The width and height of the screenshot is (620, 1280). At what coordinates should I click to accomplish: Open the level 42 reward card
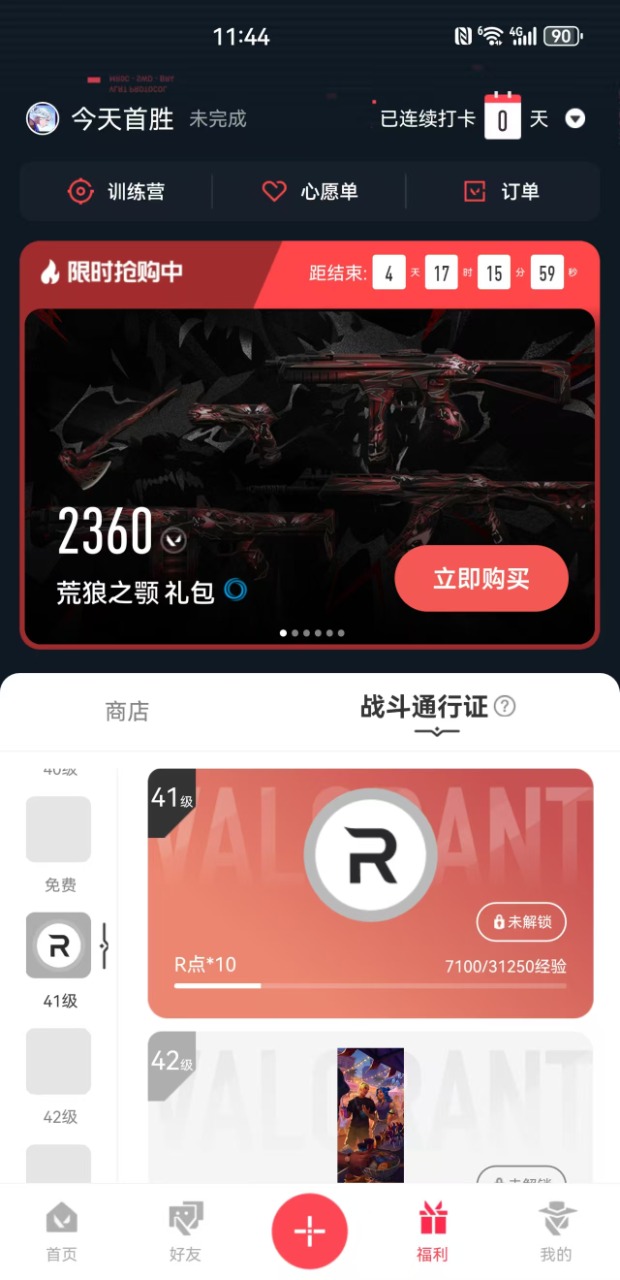pos(370,1108)
